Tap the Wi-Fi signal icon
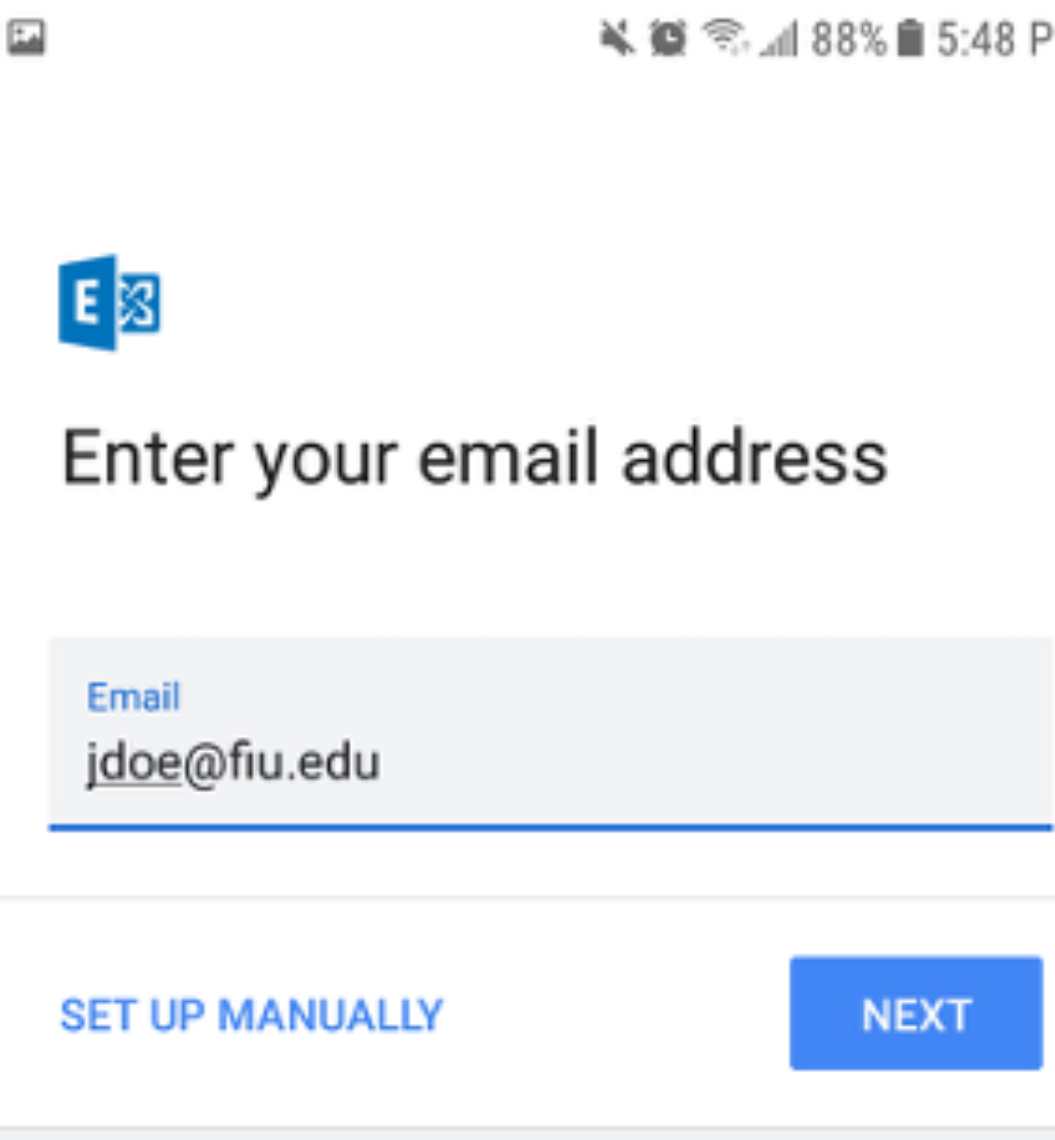The width and height of the screenshot is (1055, 1140). pos(725,38)
